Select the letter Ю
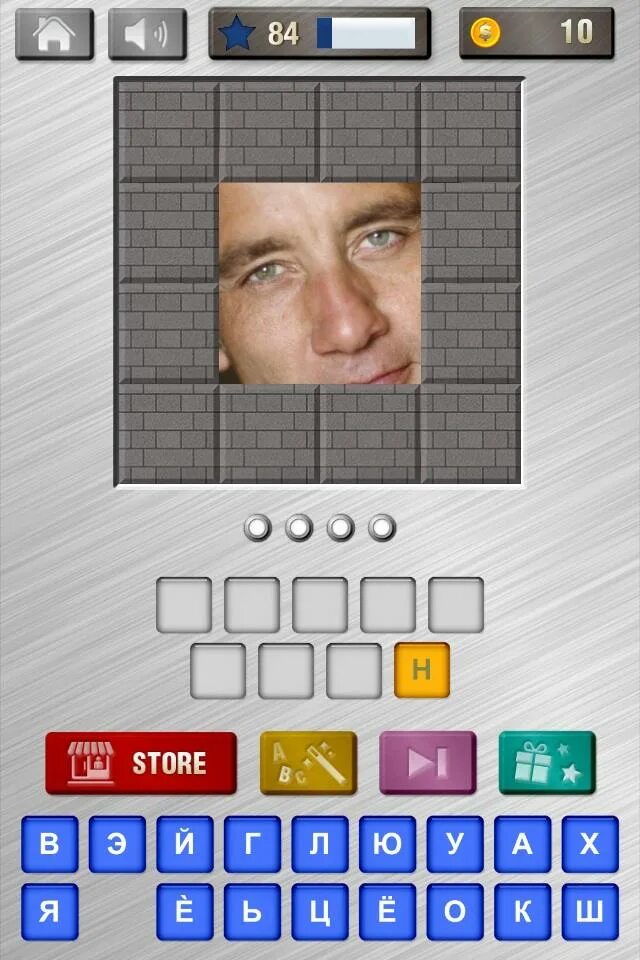 (x=387, y=845)
